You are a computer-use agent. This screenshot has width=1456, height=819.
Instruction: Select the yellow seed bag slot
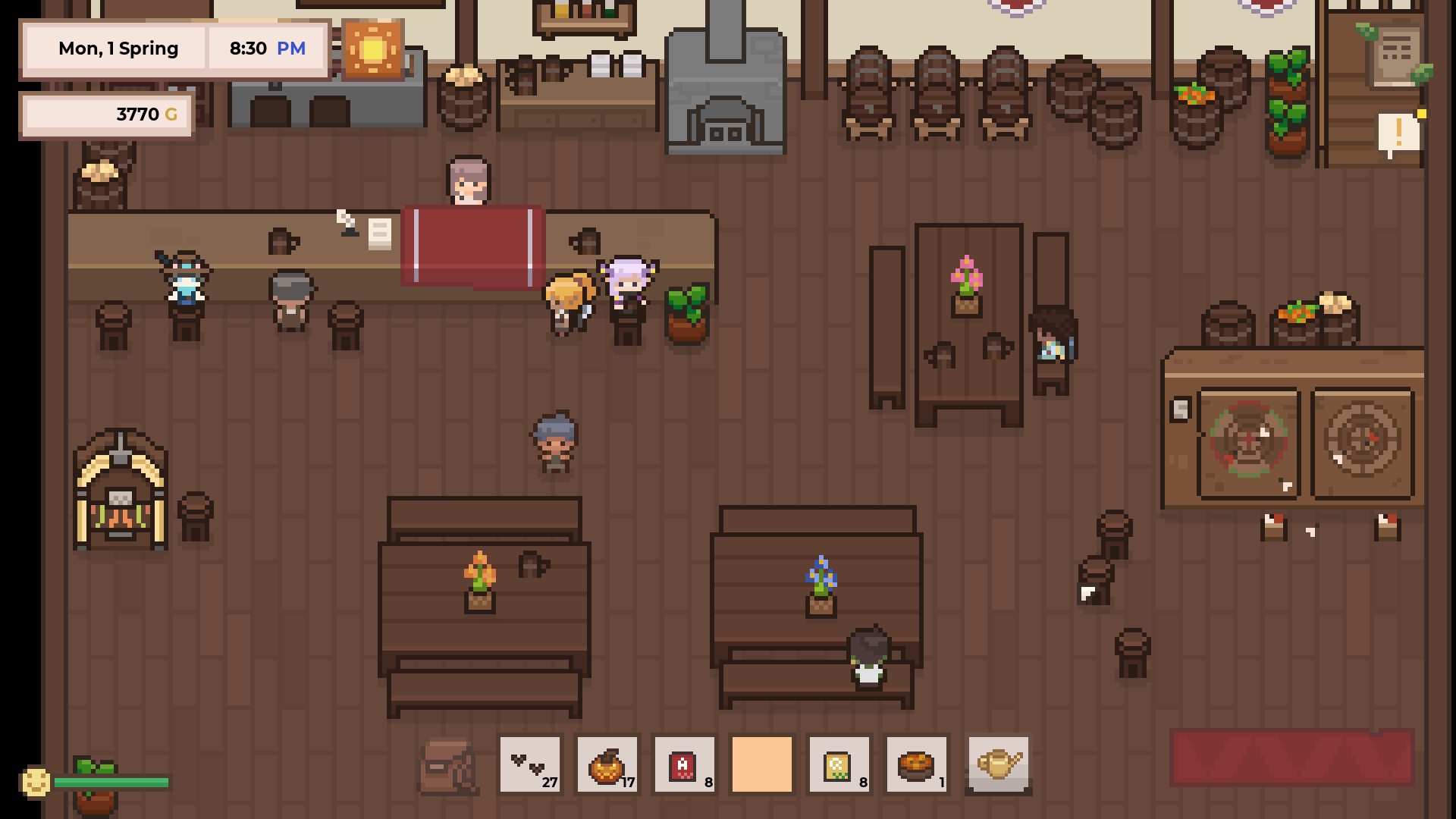(x=839, y=764)
